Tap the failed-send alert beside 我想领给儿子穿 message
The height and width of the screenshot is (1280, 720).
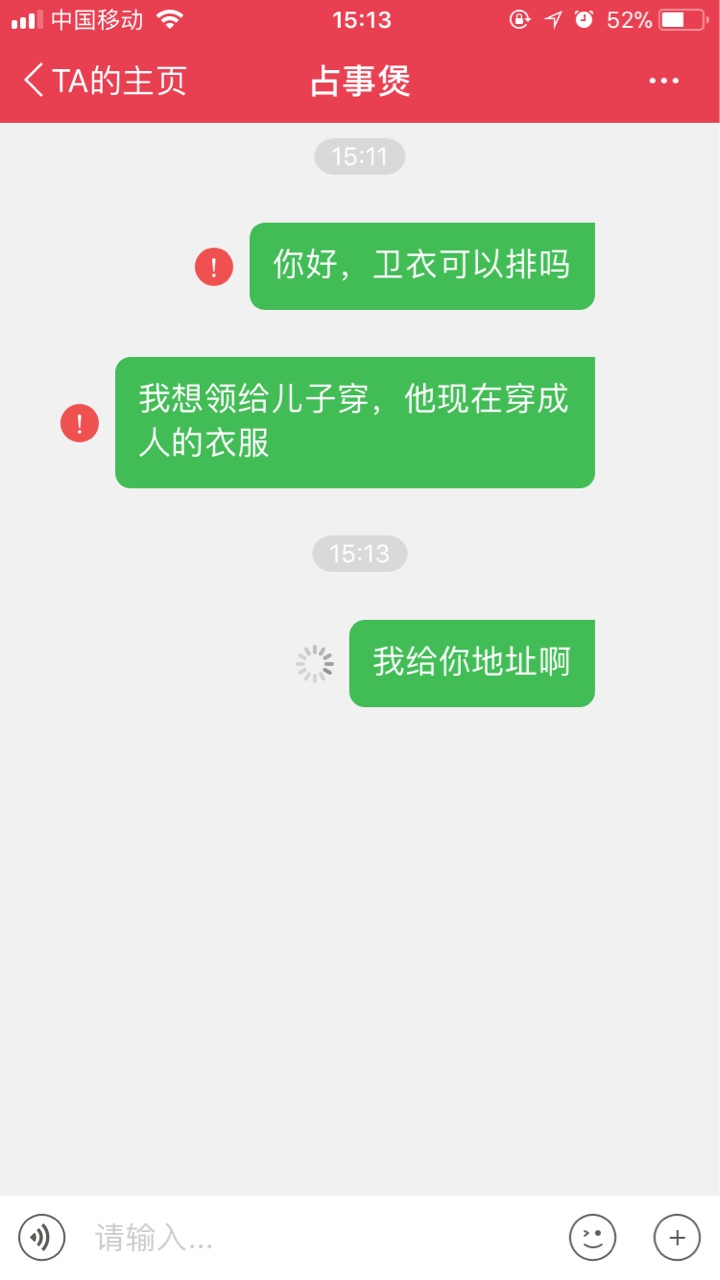click(80, 423)
